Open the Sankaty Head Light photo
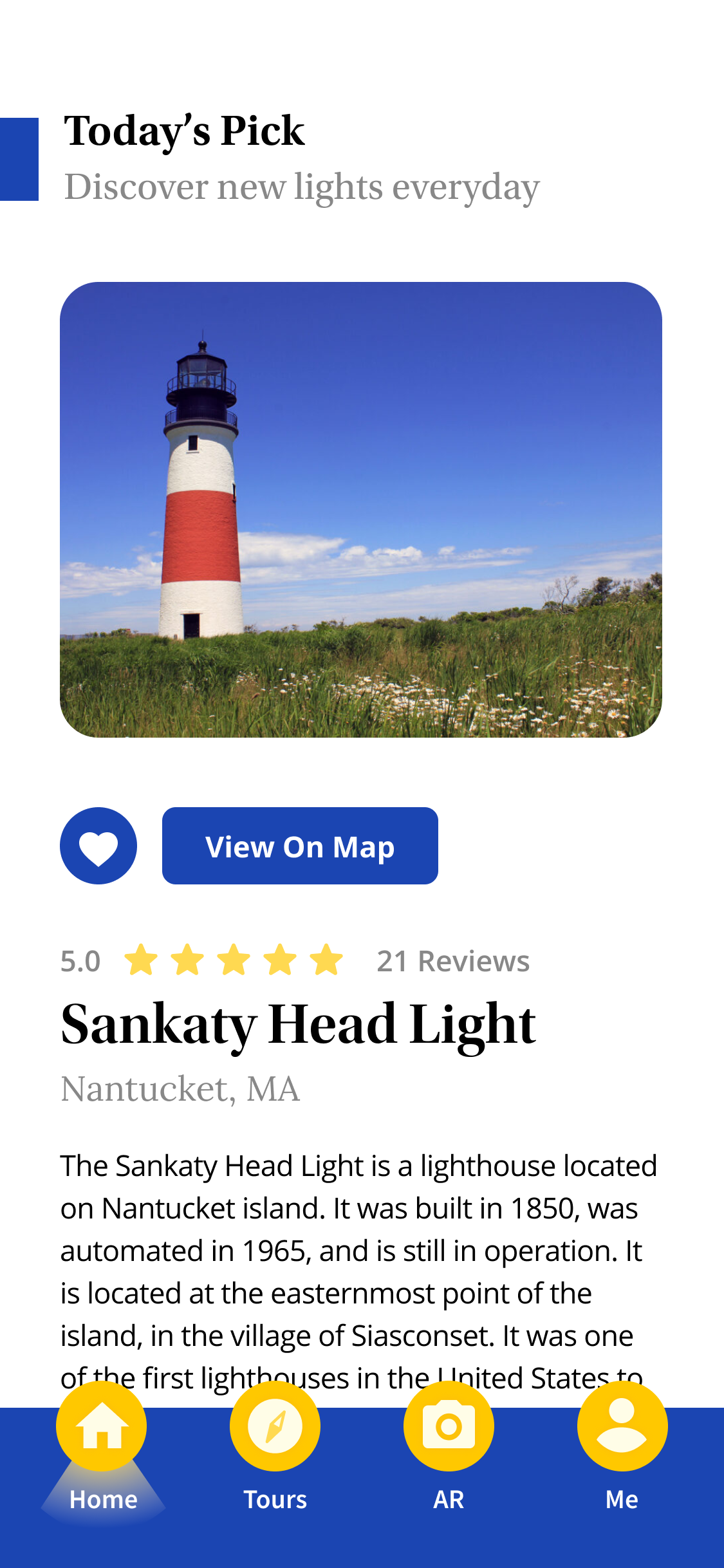 pos(361,510)
